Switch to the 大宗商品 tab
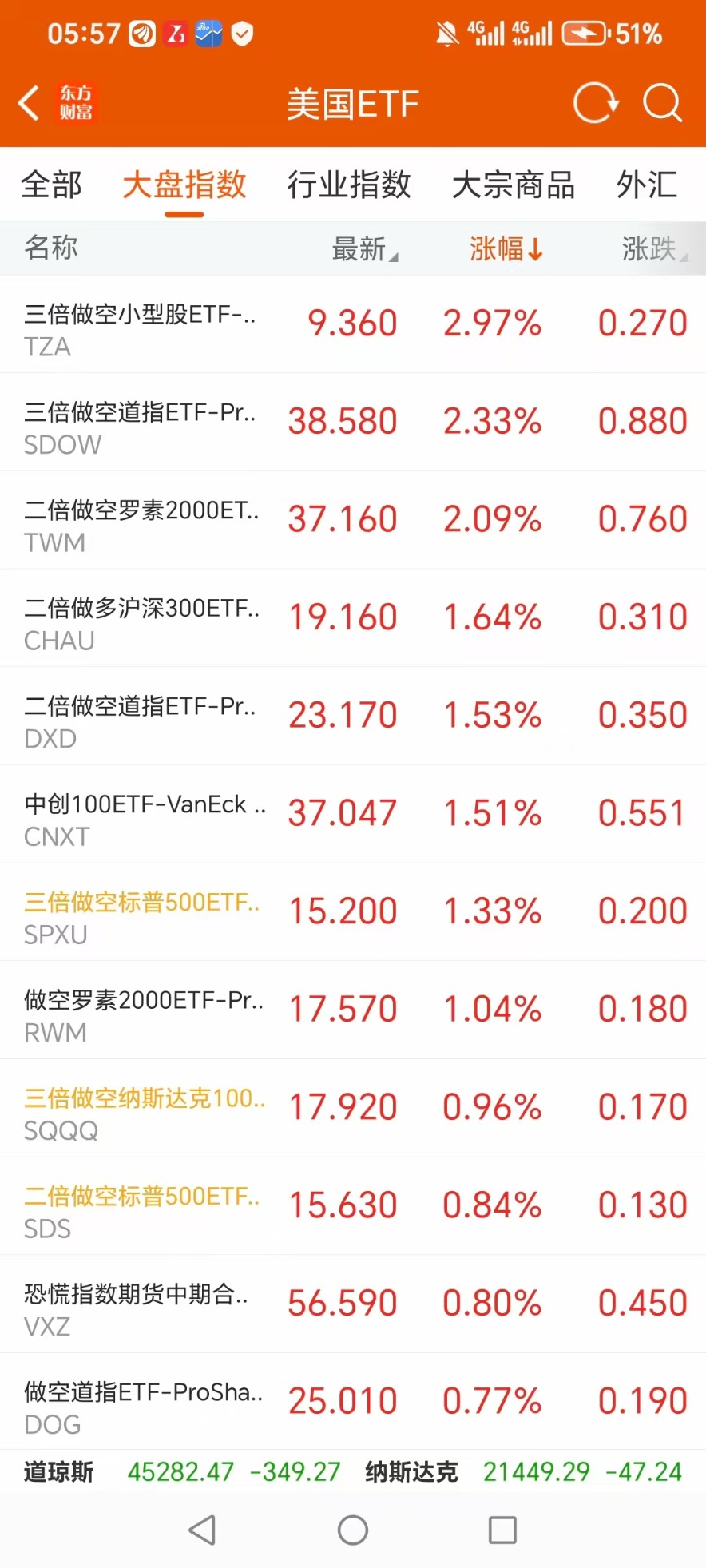This screenshot has height=1568, width=706. [x=514, y=185]
